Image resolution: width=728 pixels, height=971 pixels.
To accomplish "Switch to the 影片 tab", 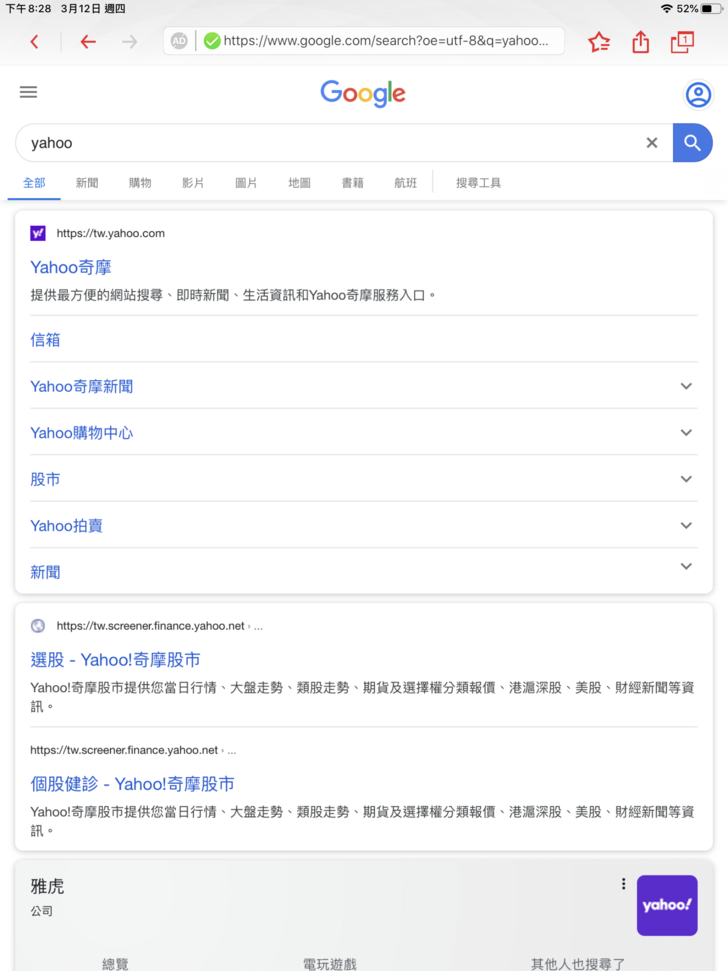I will click(193, 183).
